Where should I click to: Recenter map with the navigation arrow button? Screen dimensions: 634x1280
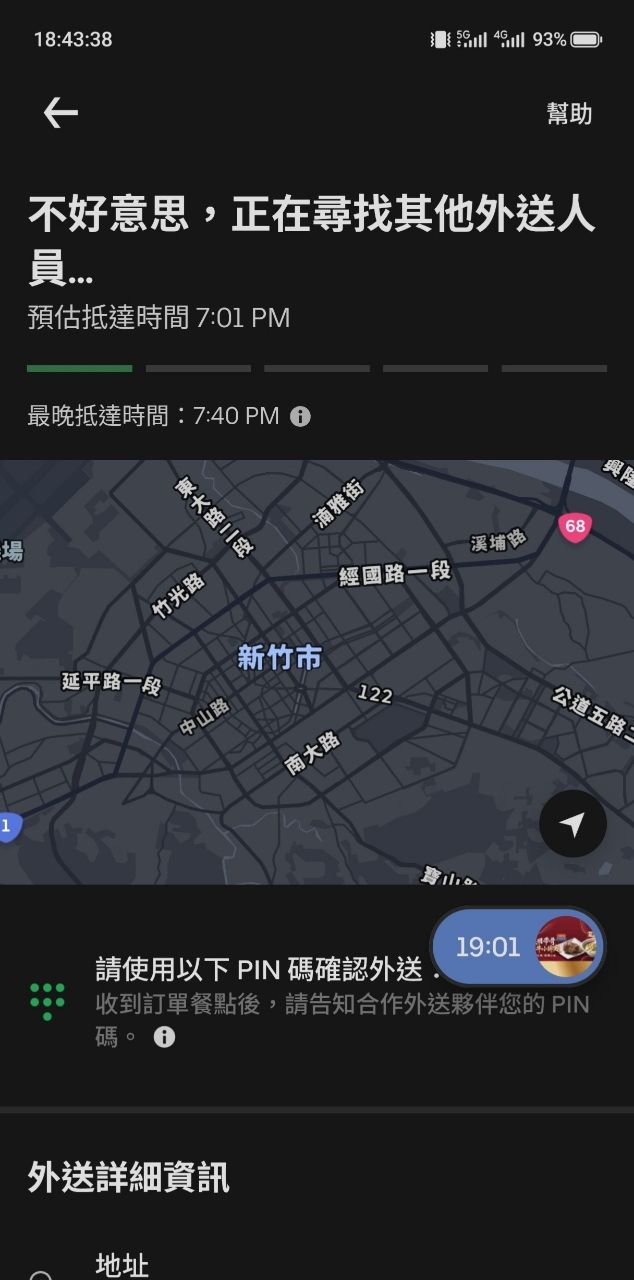click(x=573, y=824)
